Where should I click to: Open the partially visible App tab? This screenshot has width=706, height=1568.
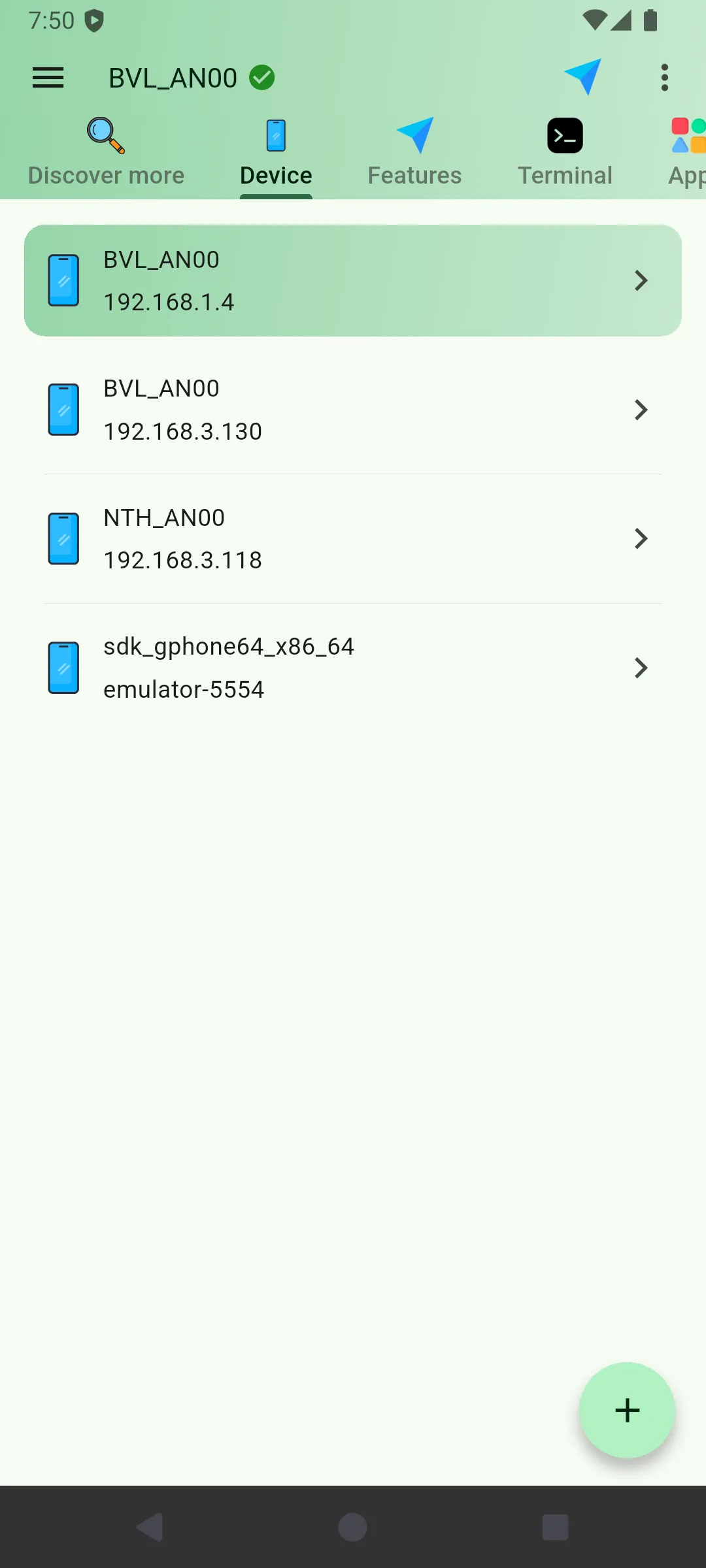(x=686, y=153)
